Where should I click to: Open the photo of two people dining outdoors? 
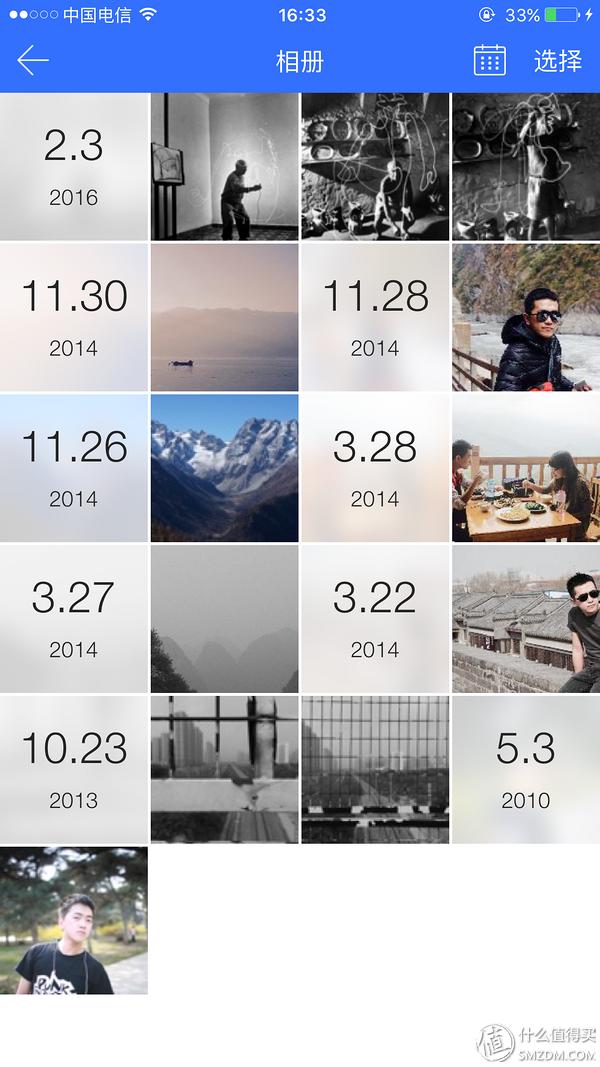(x=526, y=468)
